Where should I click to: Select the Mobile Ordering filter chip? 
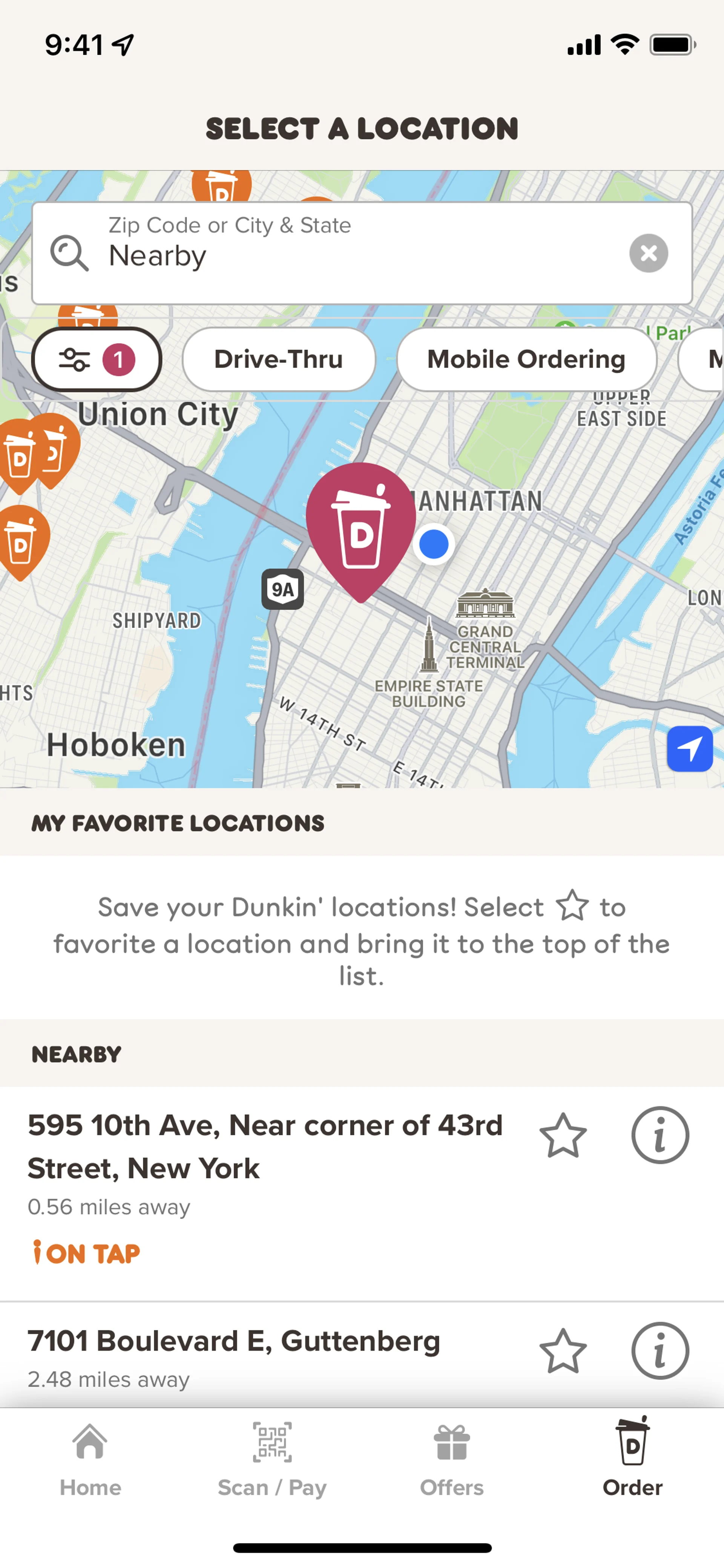526,359
